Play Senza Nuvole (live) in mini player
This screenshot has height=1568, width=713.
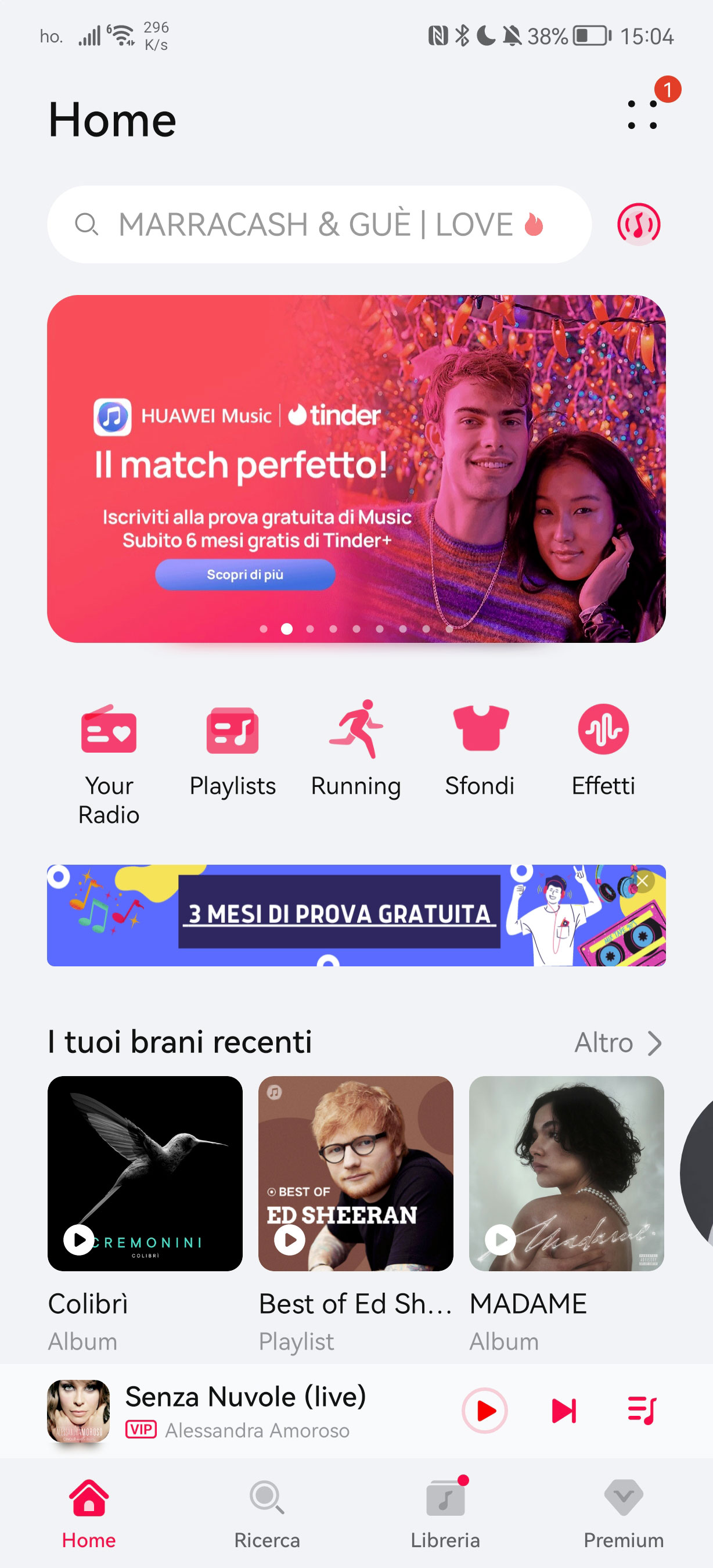[x=485, y=1409]
